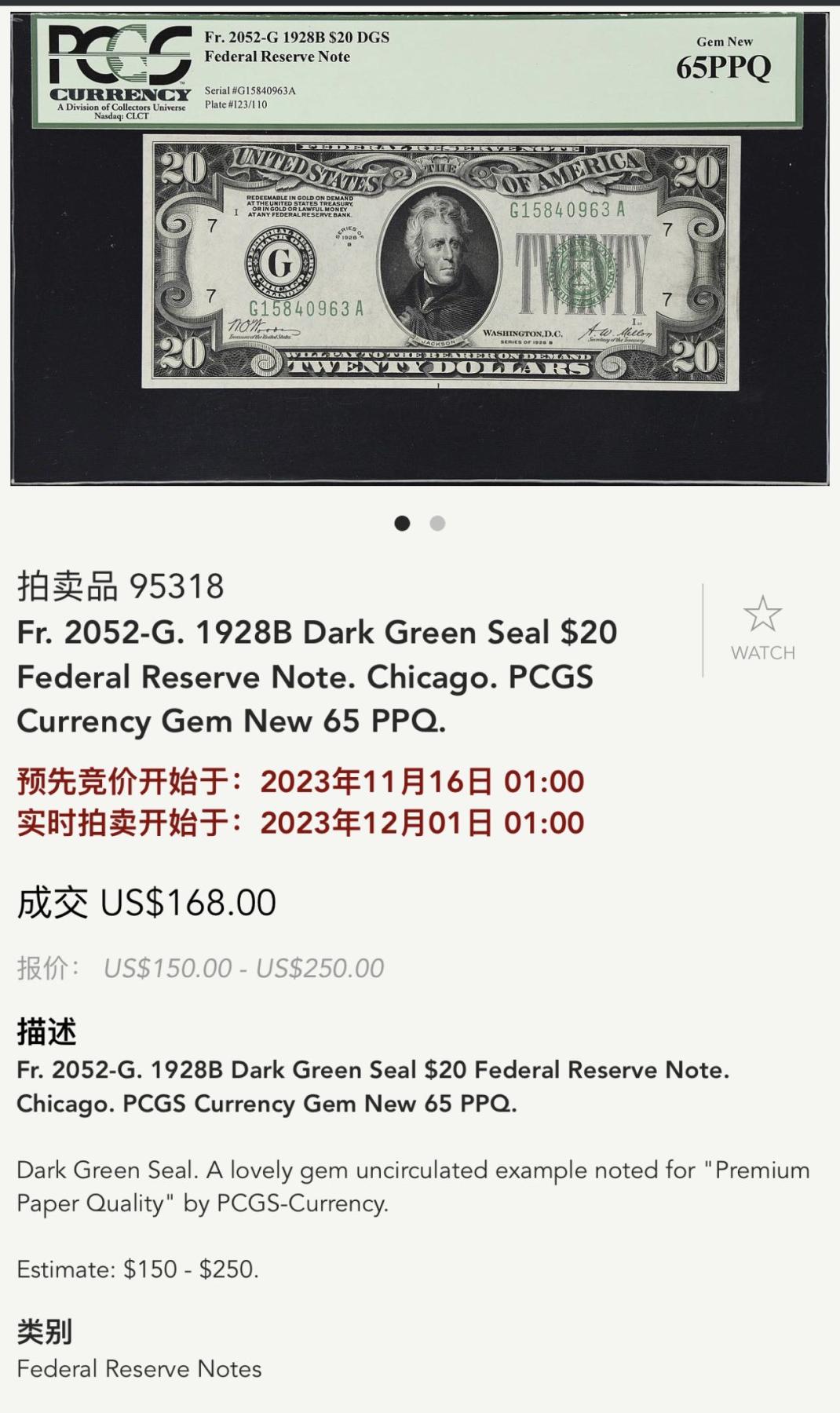Open the banknote image in full view
The height and width of the screenshot is (1413, 840).
pos(420,251)
